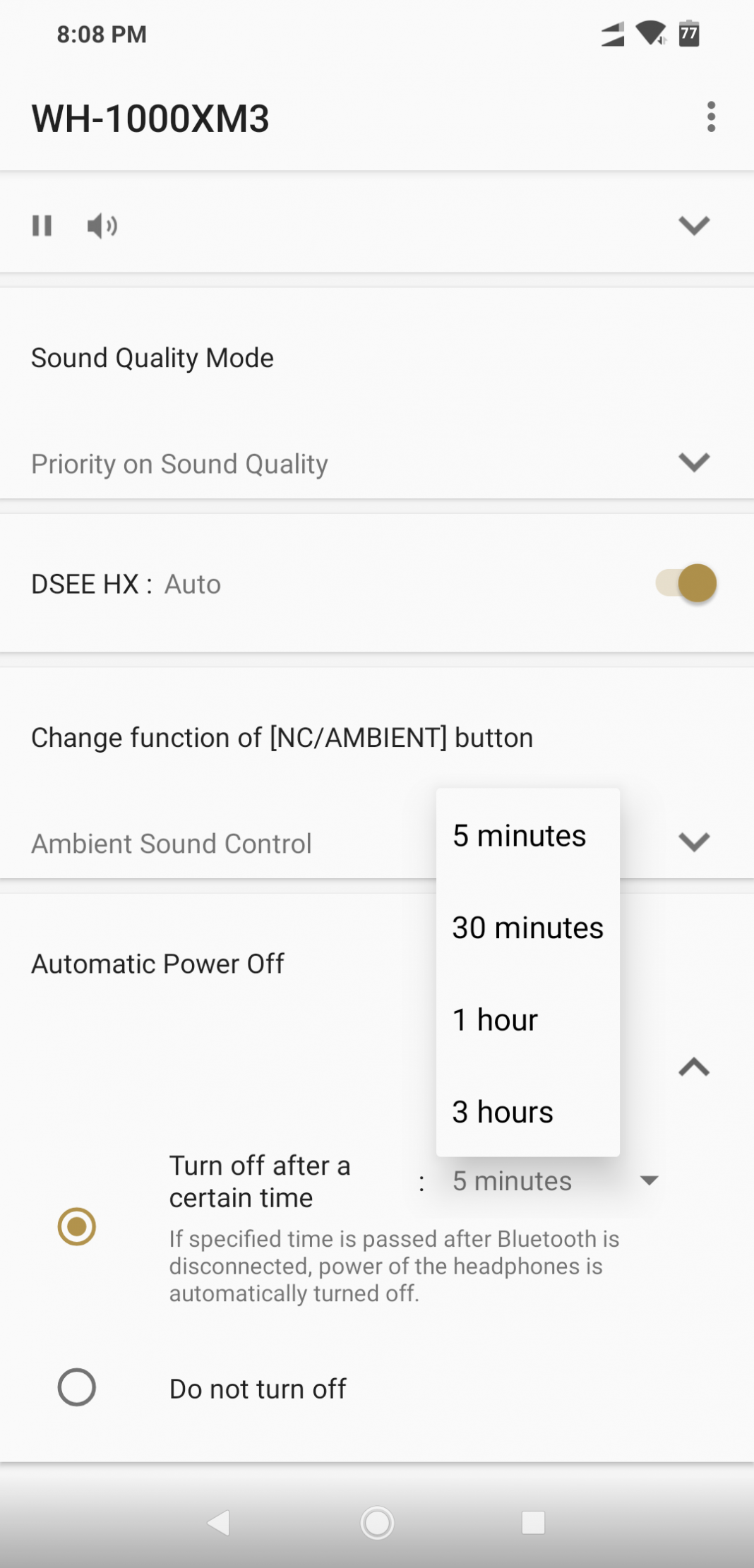The image size is (754, 1568).
Task: Pause the current playback
Action: (42, 226)
